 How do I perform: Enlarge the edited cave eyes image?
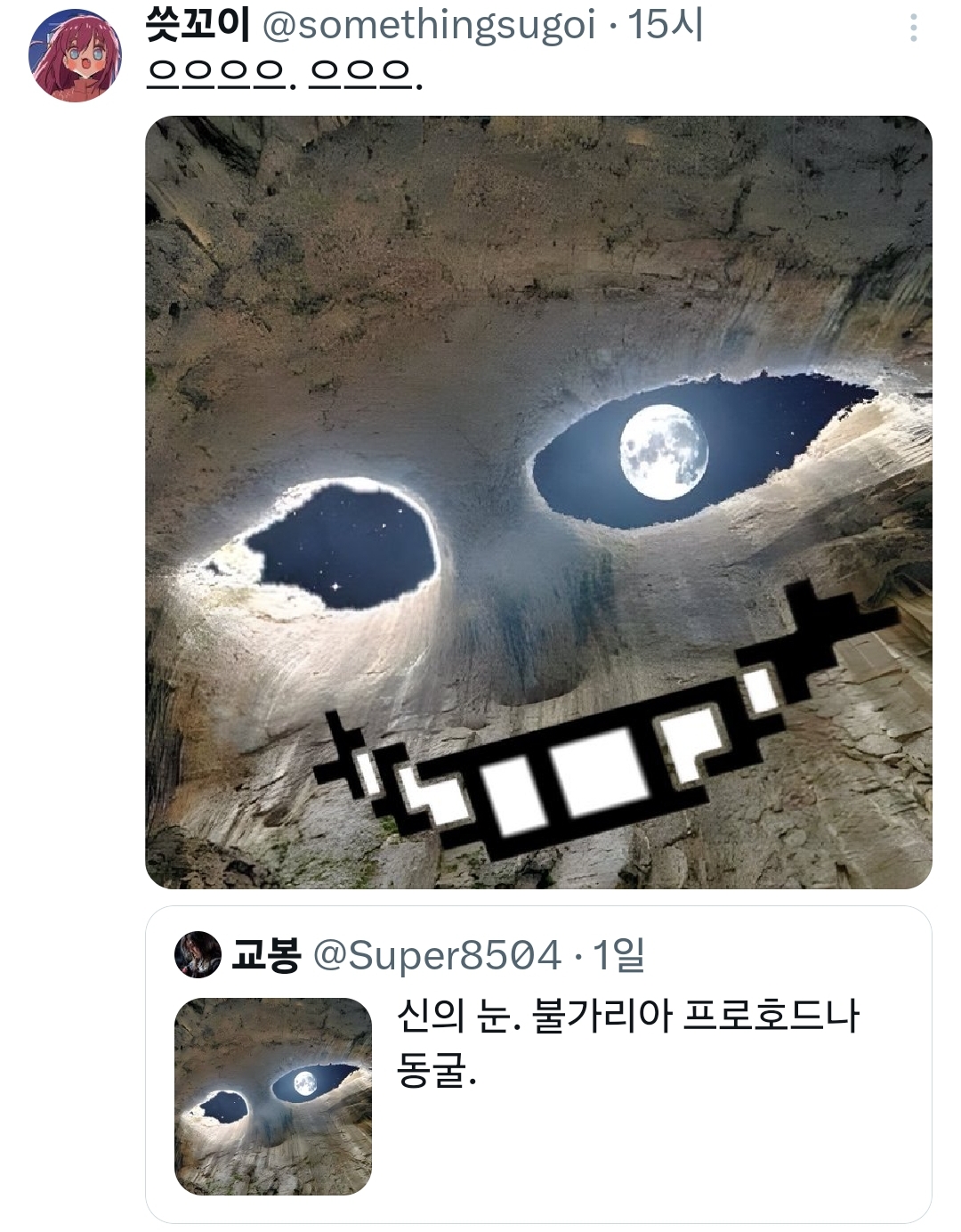coord(538,502)
